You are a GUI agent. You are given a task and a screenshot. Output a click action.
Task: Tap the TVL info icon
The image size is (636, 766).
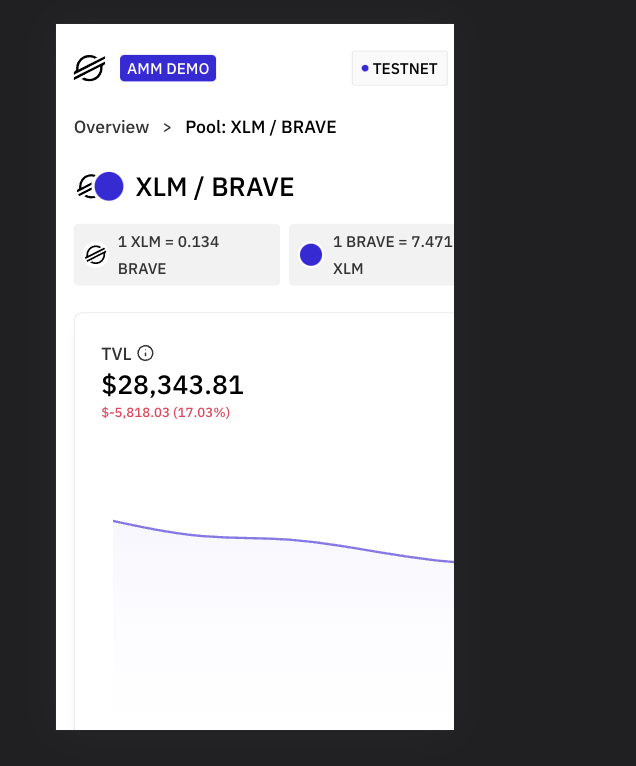146,353
